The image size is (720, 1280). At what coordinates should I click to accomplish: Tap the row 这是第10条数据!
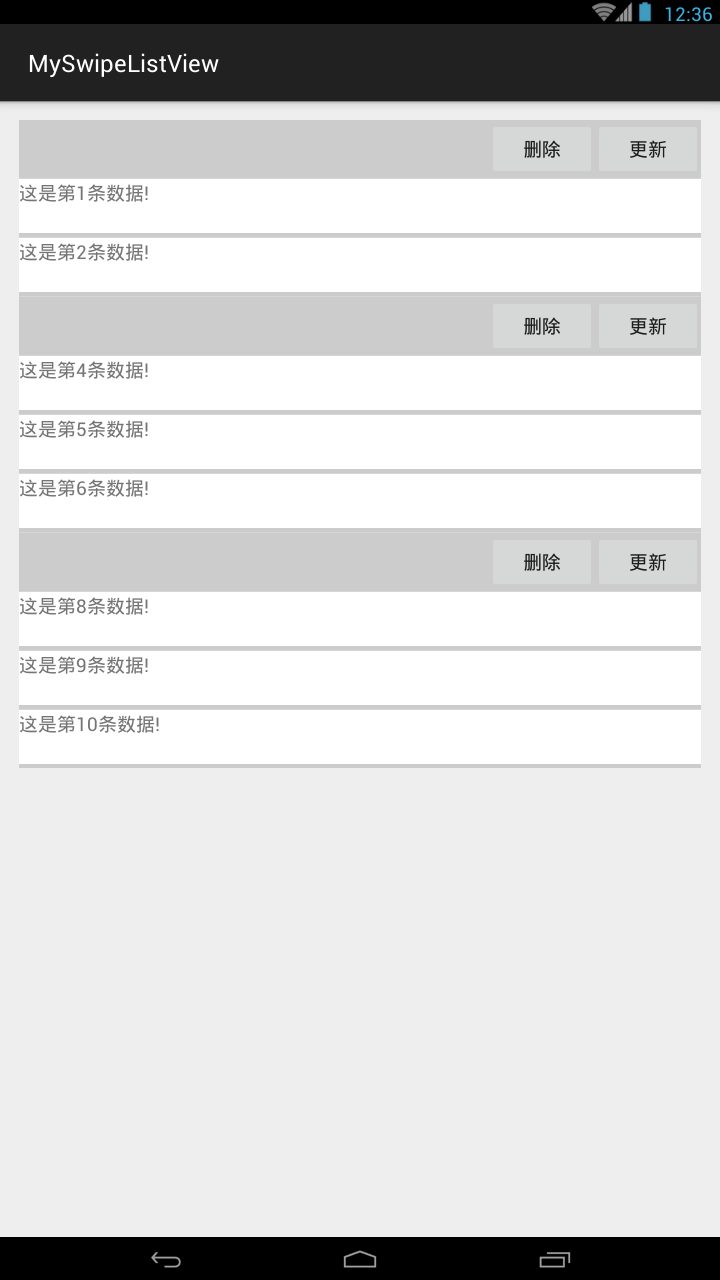point(360,736)
